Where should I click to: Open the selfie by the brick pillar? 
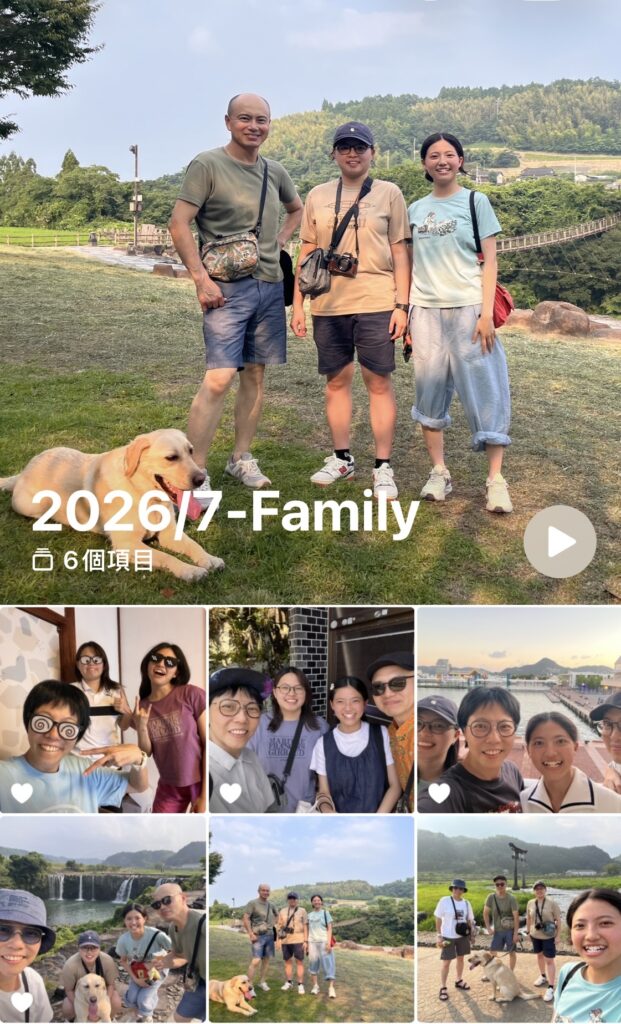(x=311, y=710)
